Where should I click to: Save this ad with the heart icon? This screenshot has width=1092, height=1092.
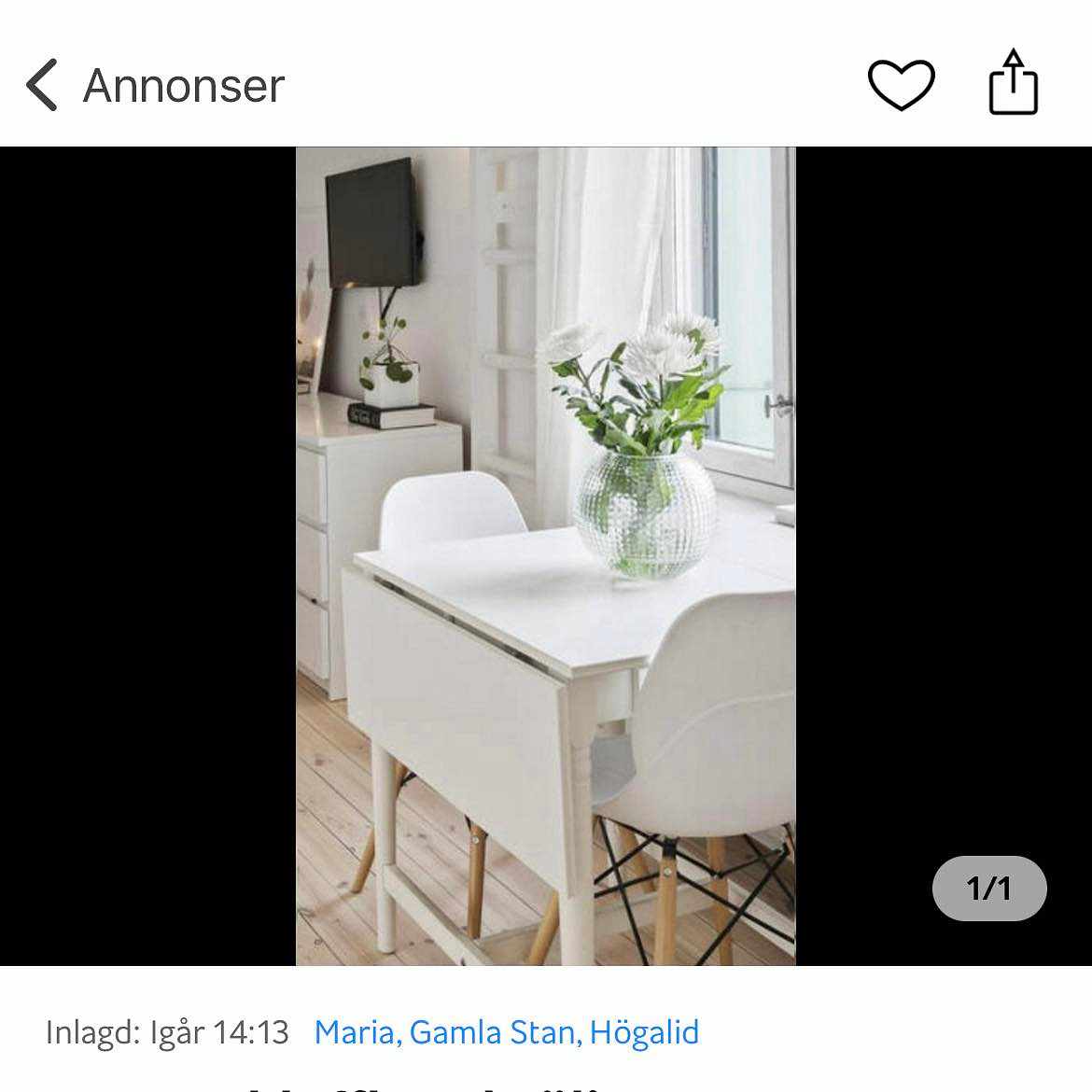pos(901,85)
